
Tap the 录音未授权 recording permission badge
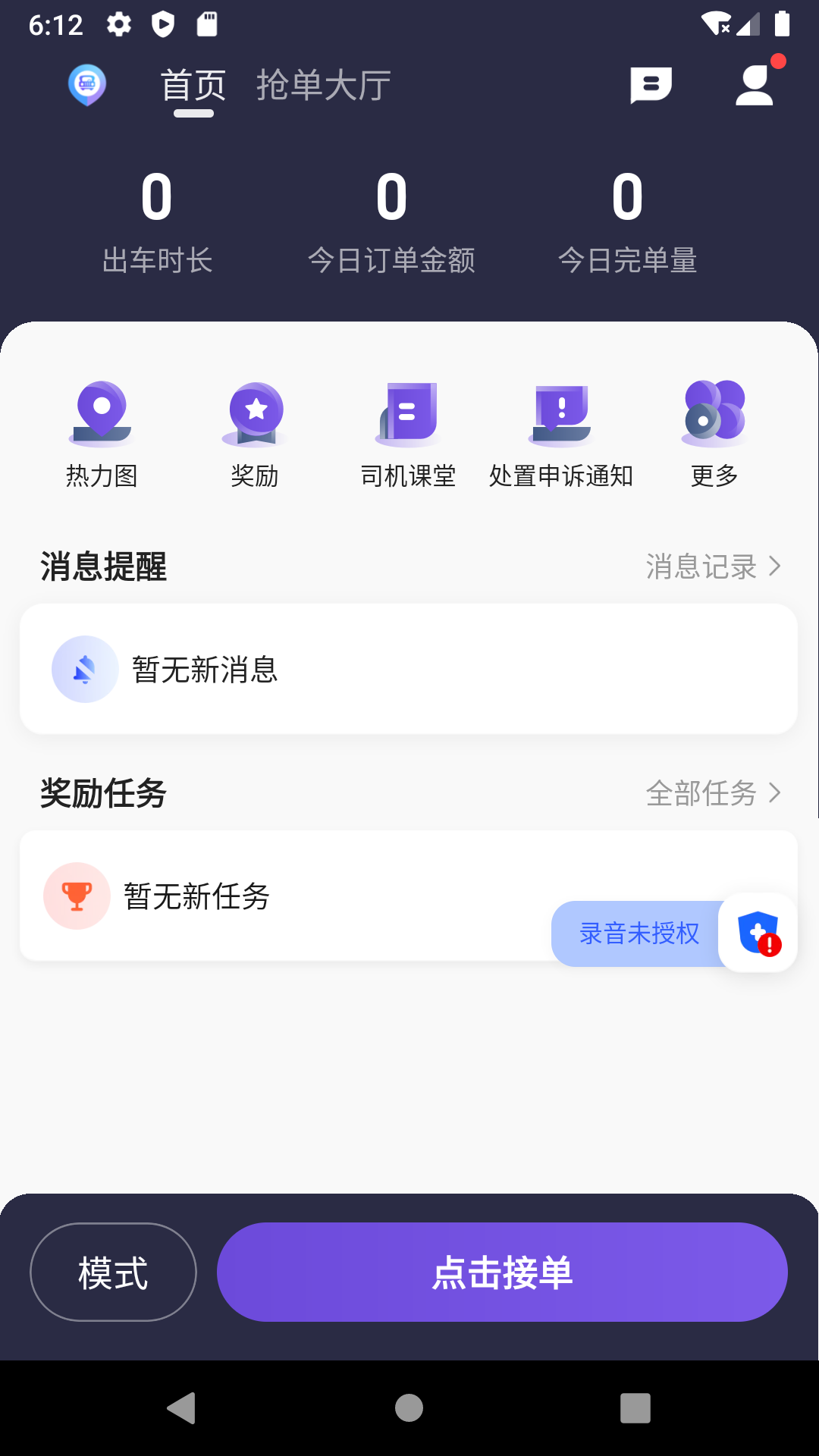[640, 934]
